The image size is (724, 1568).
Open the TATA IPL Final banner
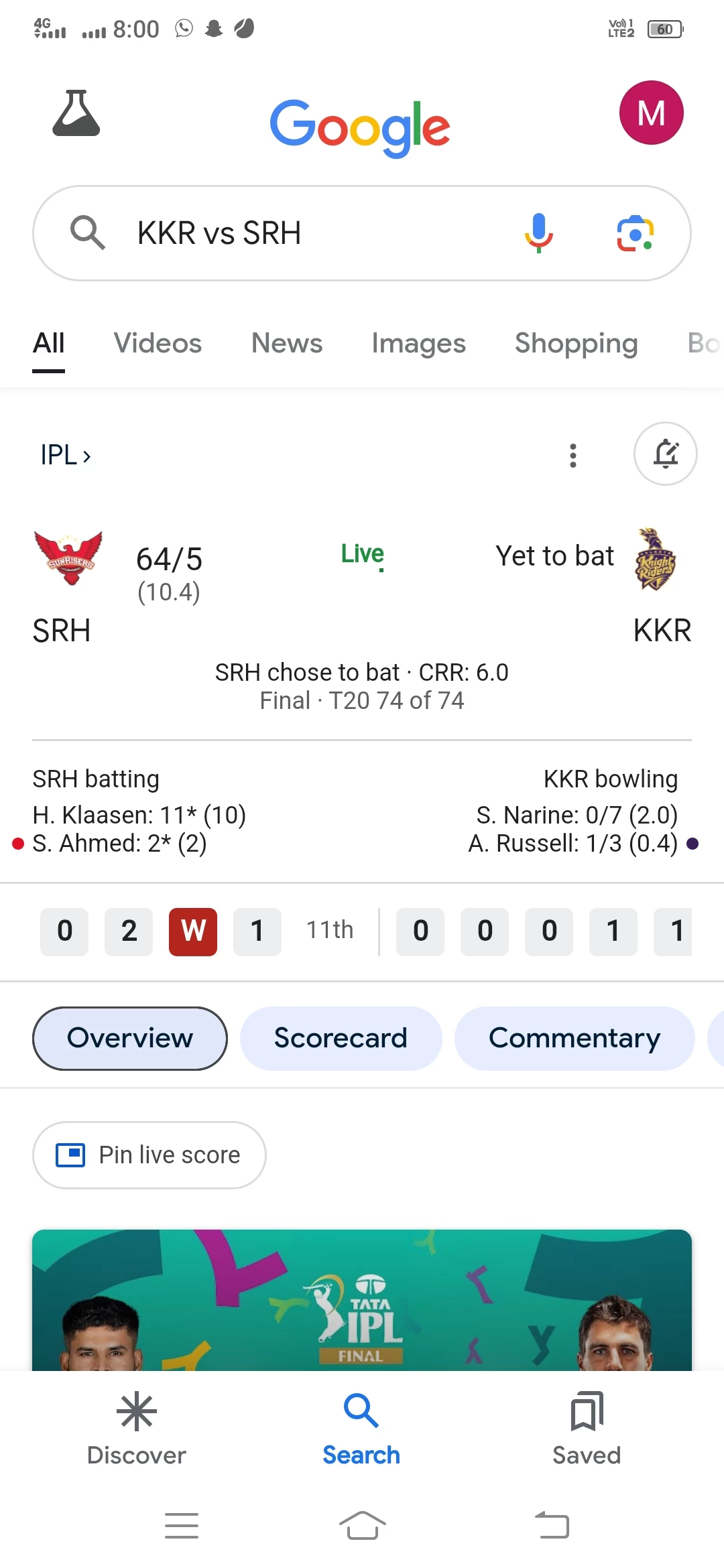click(x=362, y=1300)
